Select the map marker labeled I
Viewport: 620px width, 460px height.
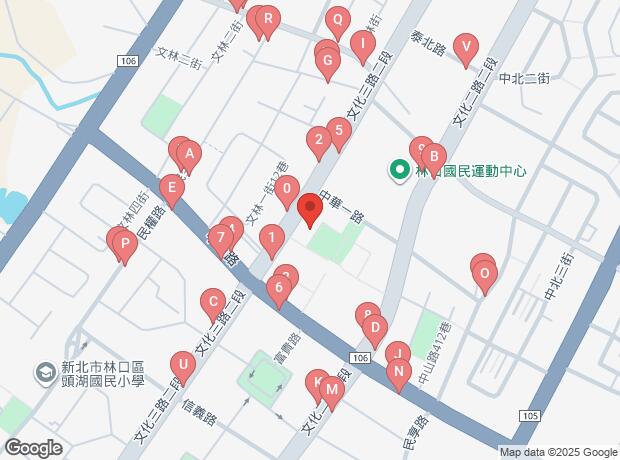(x=360, y=43)
